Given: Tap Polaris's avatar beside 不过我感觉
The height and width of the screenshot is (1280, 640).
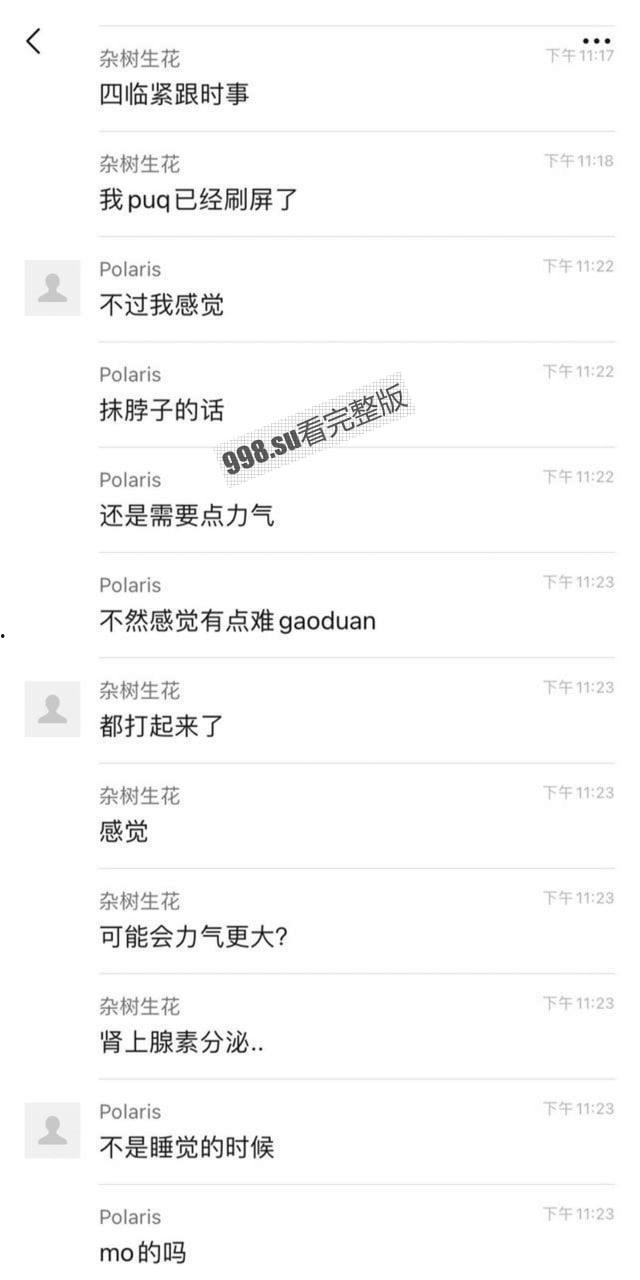Looking at the screenshot, I should [52, 288].
